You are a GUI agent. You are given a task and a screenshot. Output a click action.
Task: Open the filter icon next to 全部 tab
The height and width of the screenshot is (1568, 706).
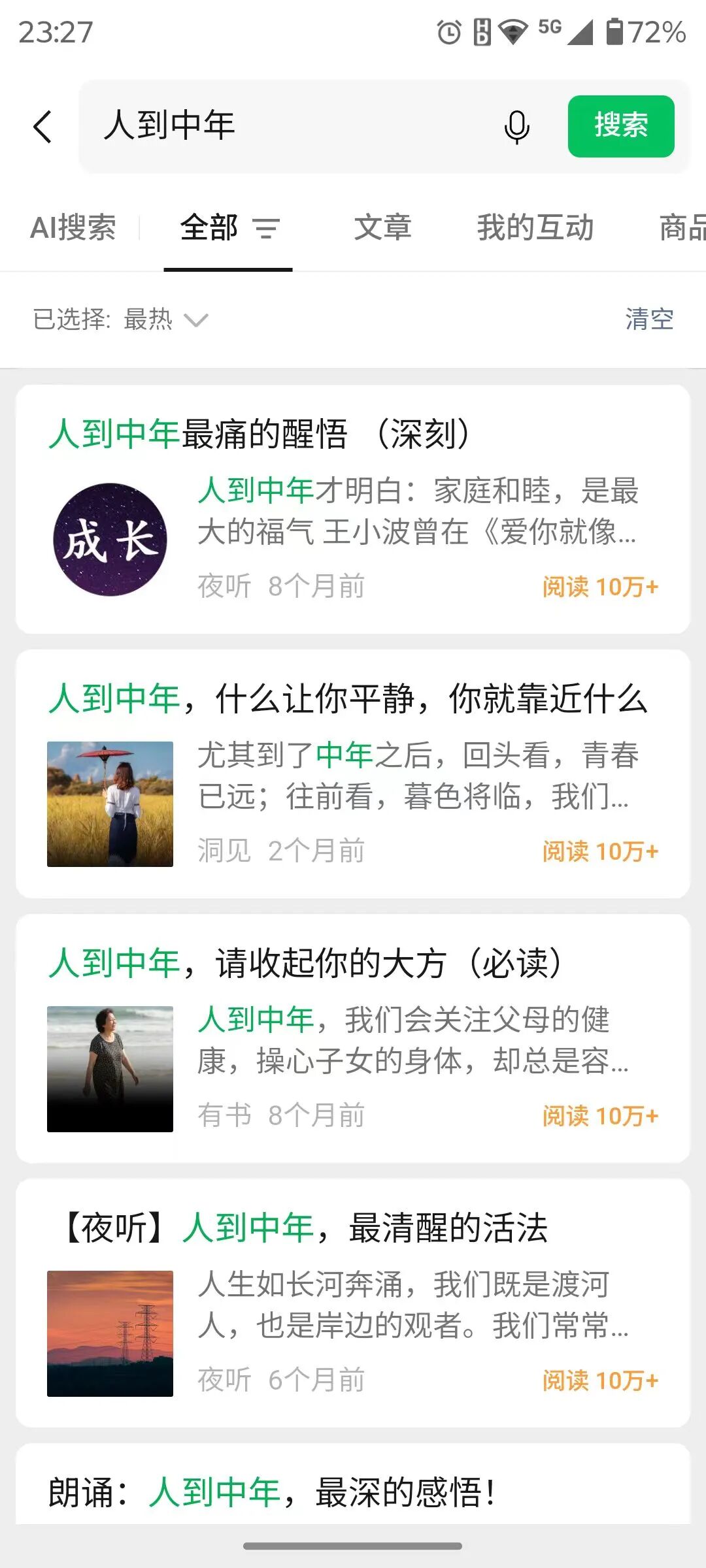268,229
